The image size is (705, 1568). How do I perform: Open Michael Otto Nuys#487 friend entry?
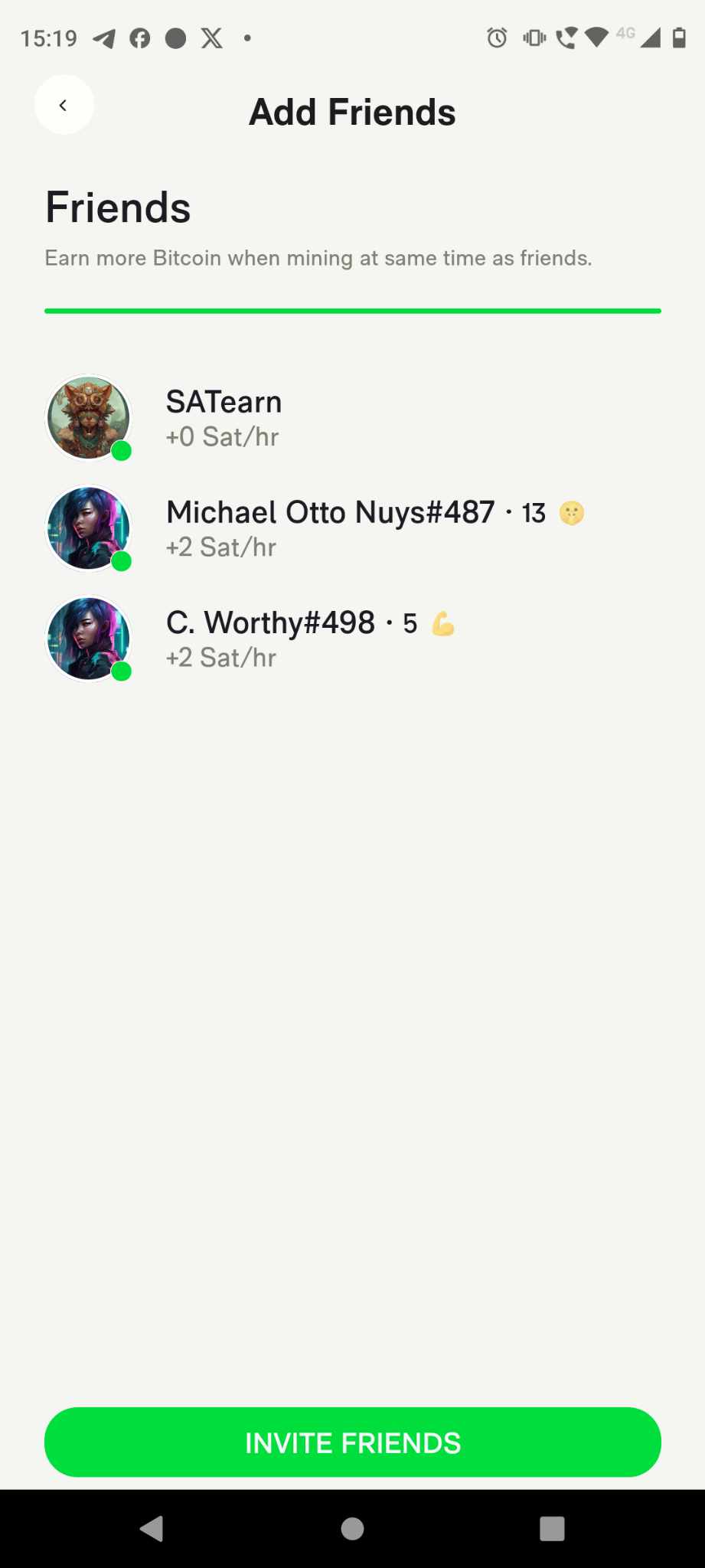point(329,528)
